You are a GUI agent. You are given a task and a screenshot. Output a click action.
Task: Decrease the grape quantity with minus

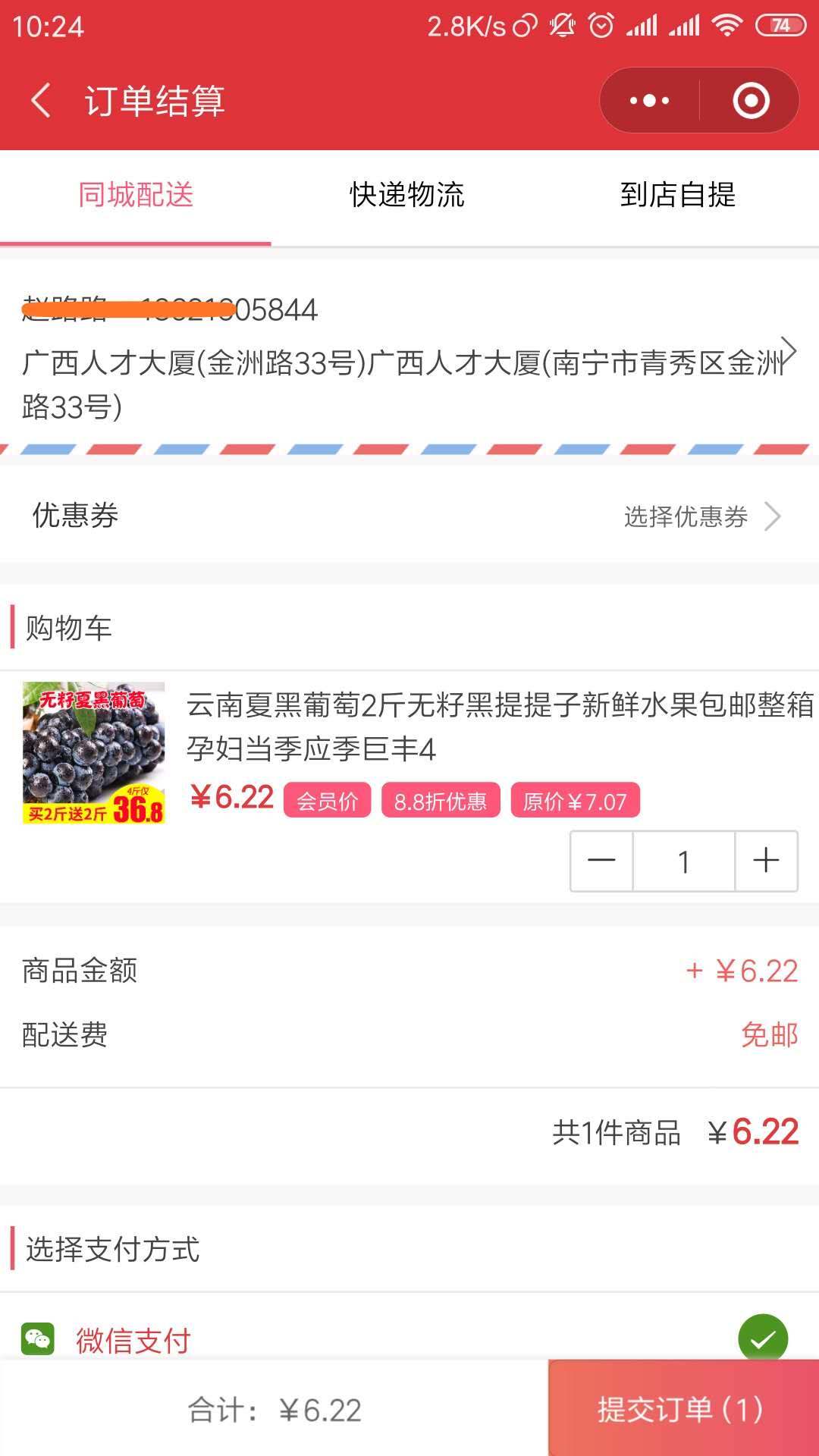602,861
